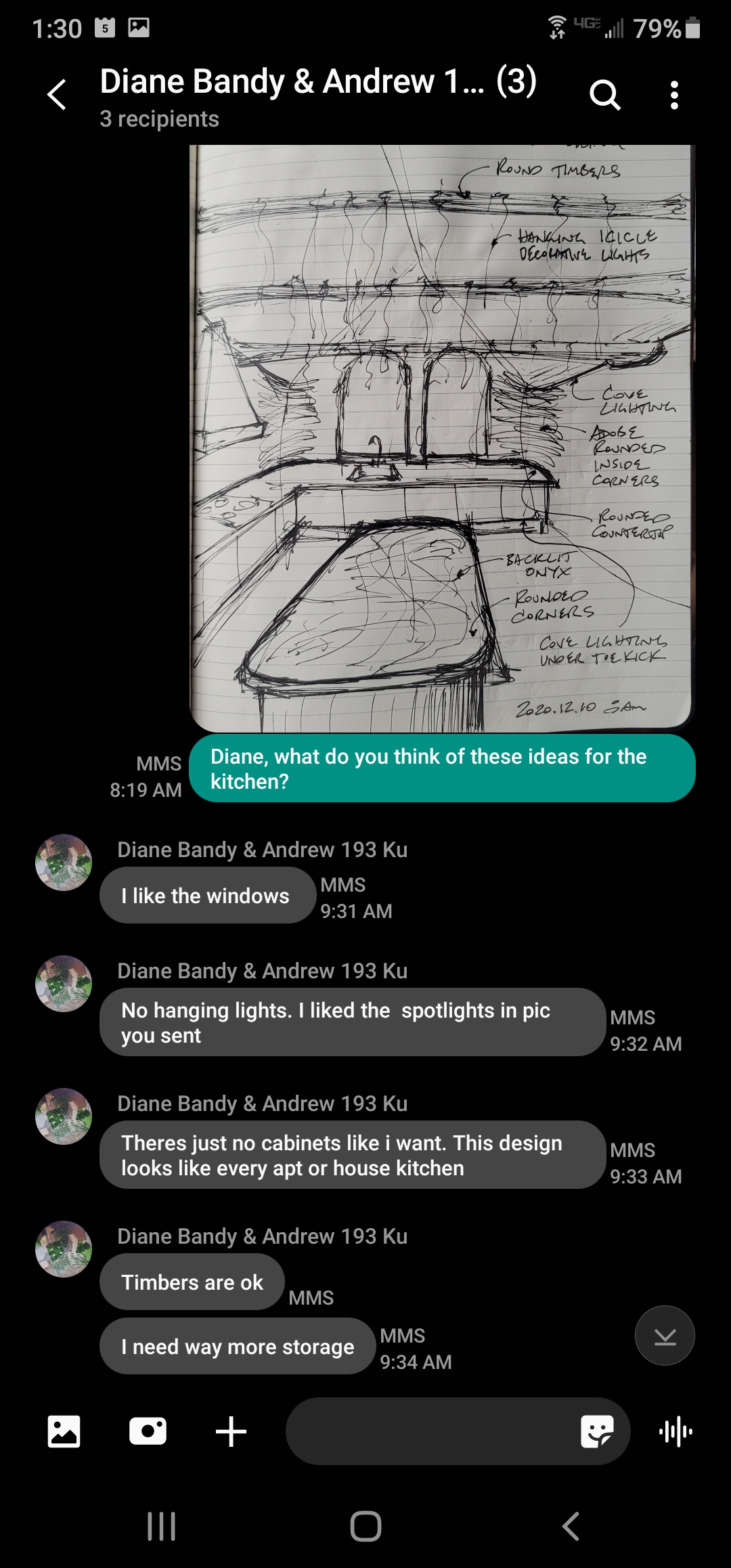Viewport: 731px width, 1568px height.
Task: Tap sender avatar beside 'I like the windows'
Action: tap(64, 863)
